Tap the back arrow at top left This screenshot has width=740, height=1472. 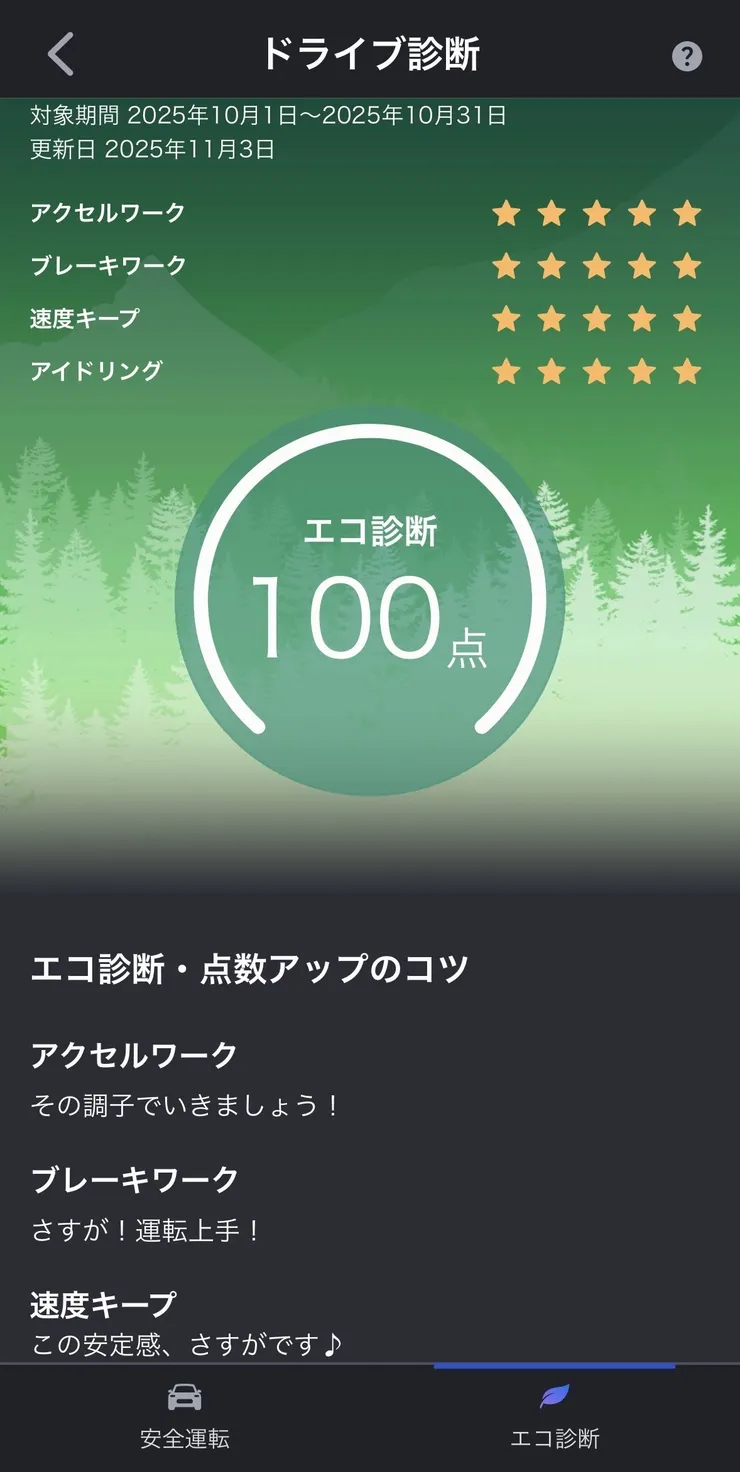(x=58, y=55)
